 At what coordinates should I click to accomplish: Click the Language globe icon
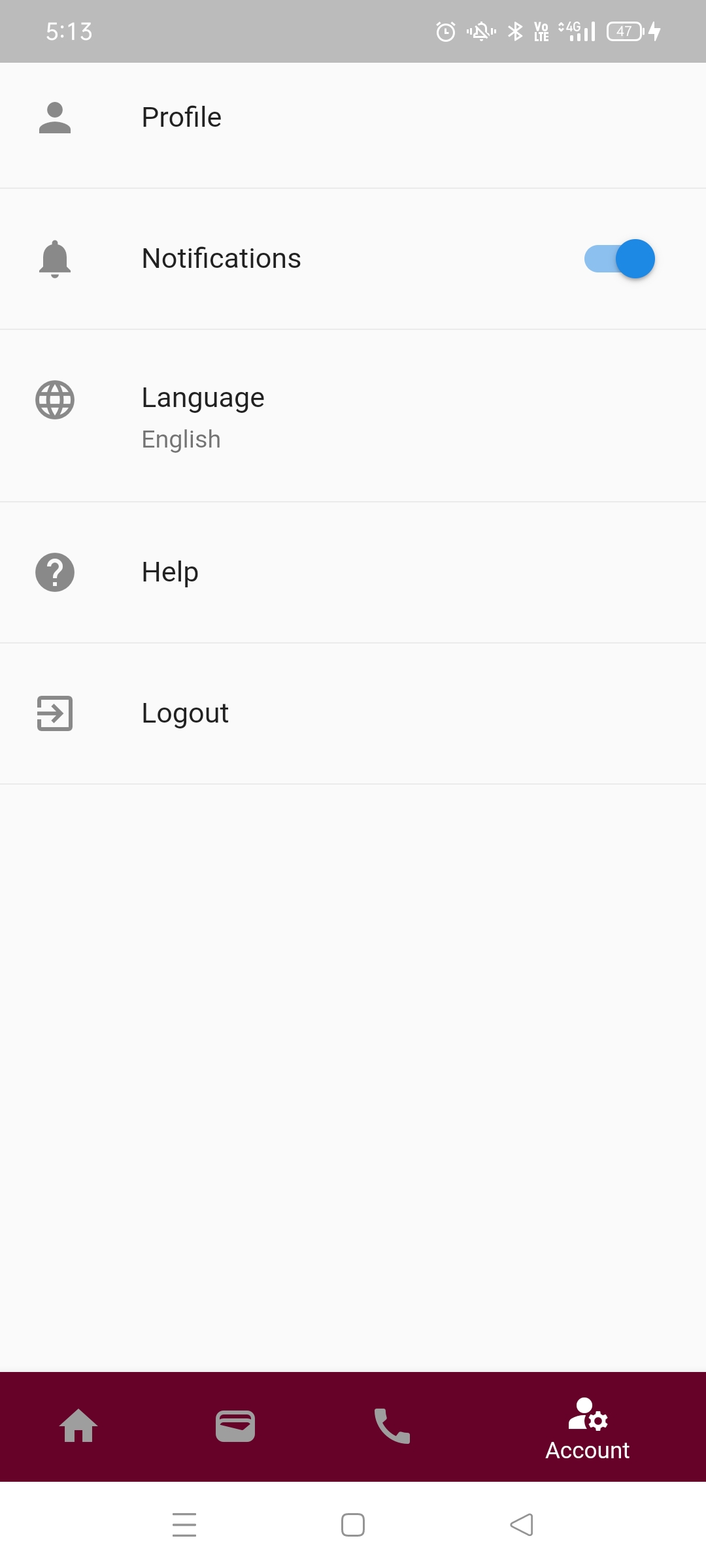pos(55,400)
